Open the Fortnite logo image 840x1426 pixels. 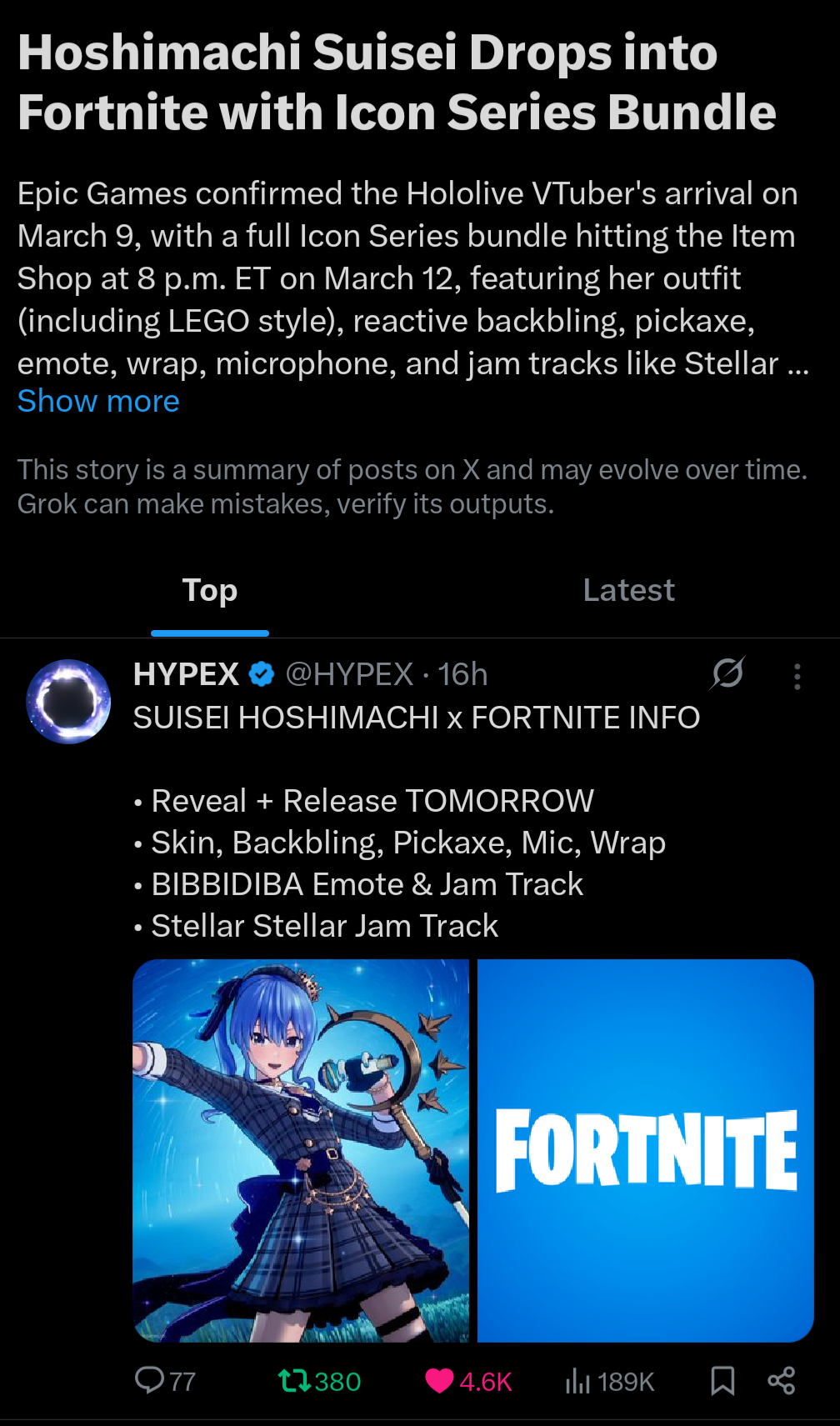646,1150
